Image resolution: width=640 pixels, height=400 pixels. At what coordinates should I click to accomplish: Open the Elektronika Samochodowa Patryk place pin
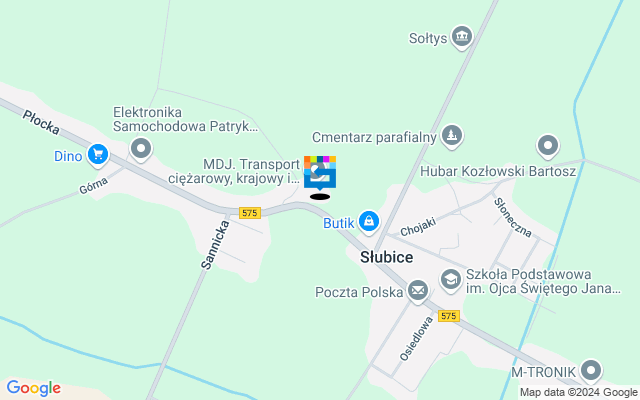pos(141,150)
